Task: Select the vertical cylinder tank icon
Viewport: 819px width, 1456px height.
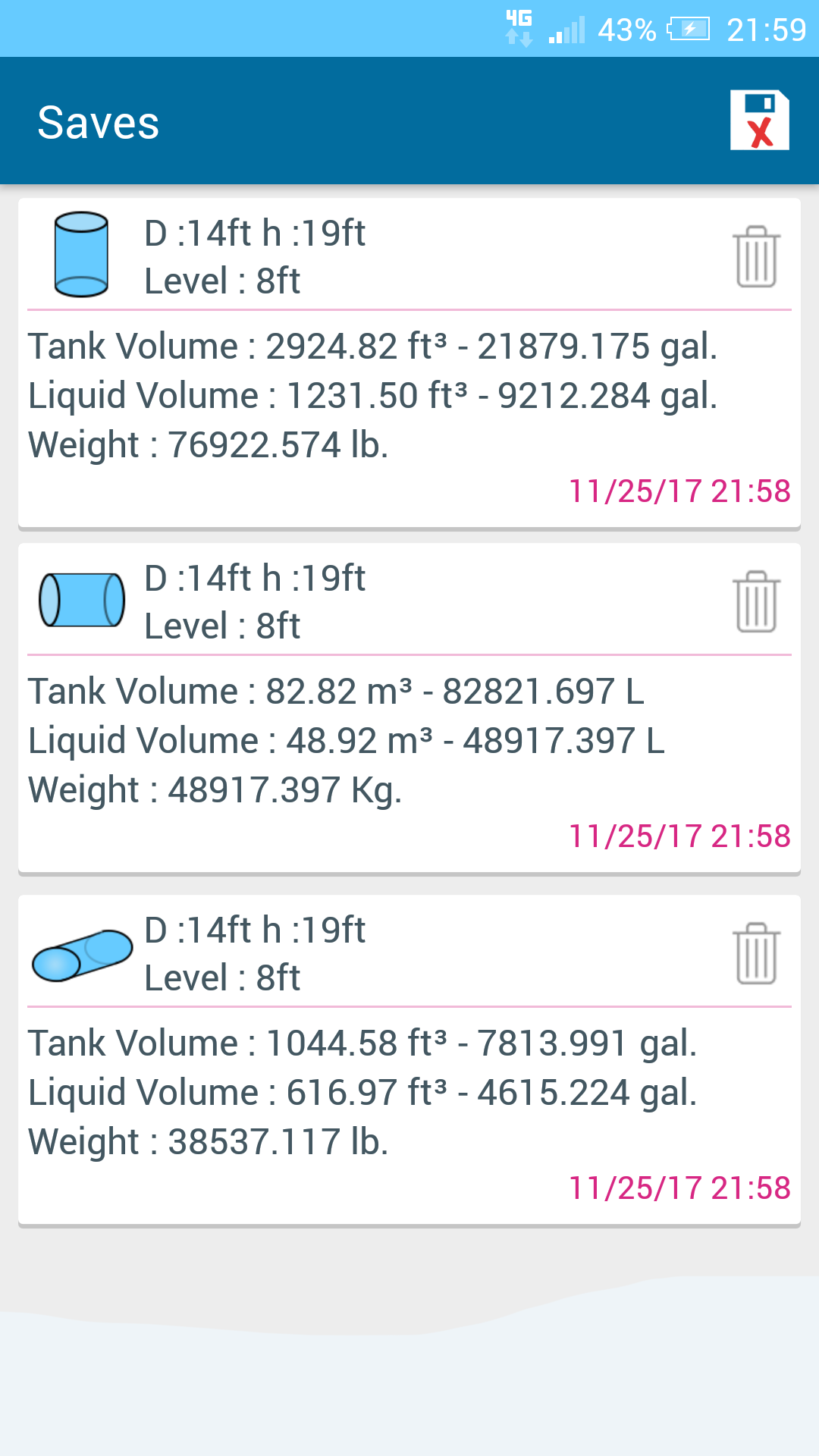Action: click(81, 254)
